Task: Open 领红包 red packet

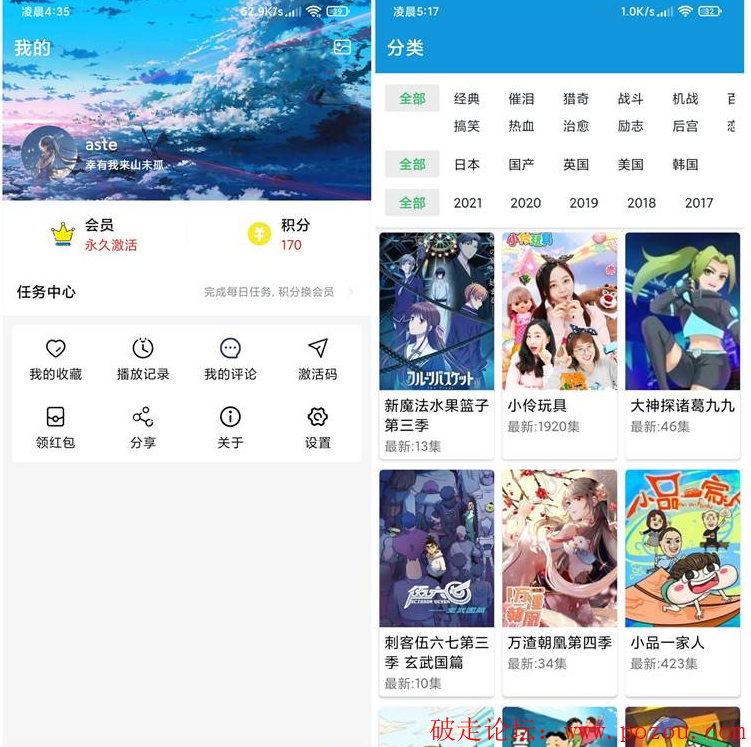Action: (56, 428)
